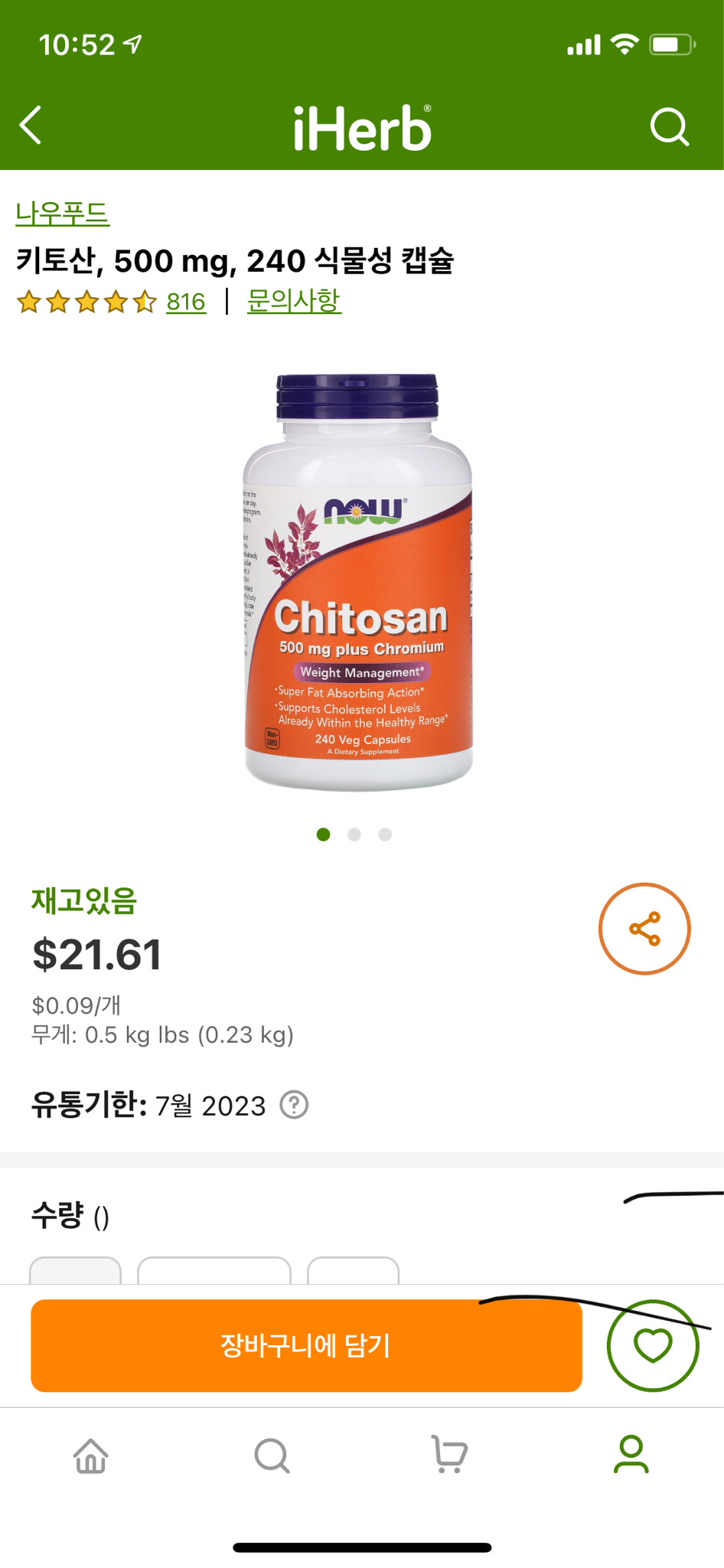Open the expiration date help question mark
Image resolution: width=724 pixels, height=1568 pixels.
pos(295,1105)
